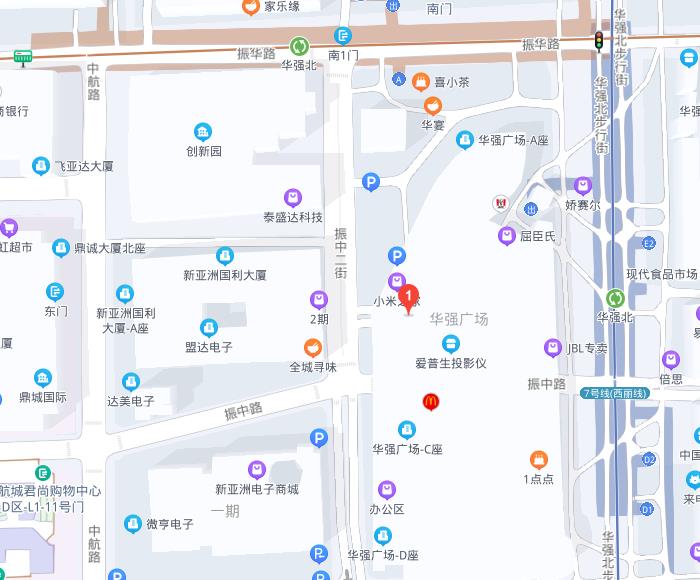Select the 全城寻味 restaurant marker
Image resolution: width=700 pixels, height=580 pixels.
click(313, 348)
